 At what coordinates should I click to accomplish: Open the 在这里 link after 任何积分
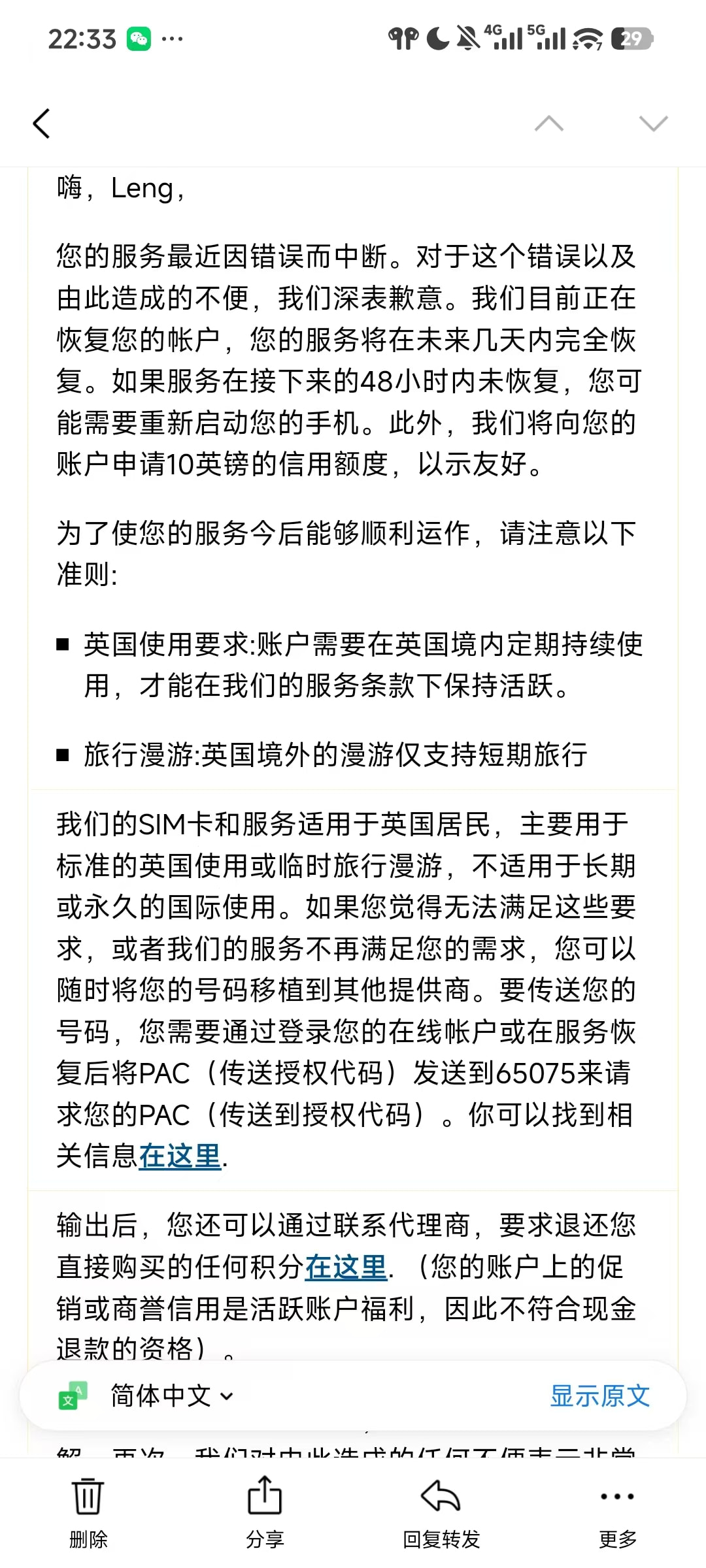point(346,1268)
